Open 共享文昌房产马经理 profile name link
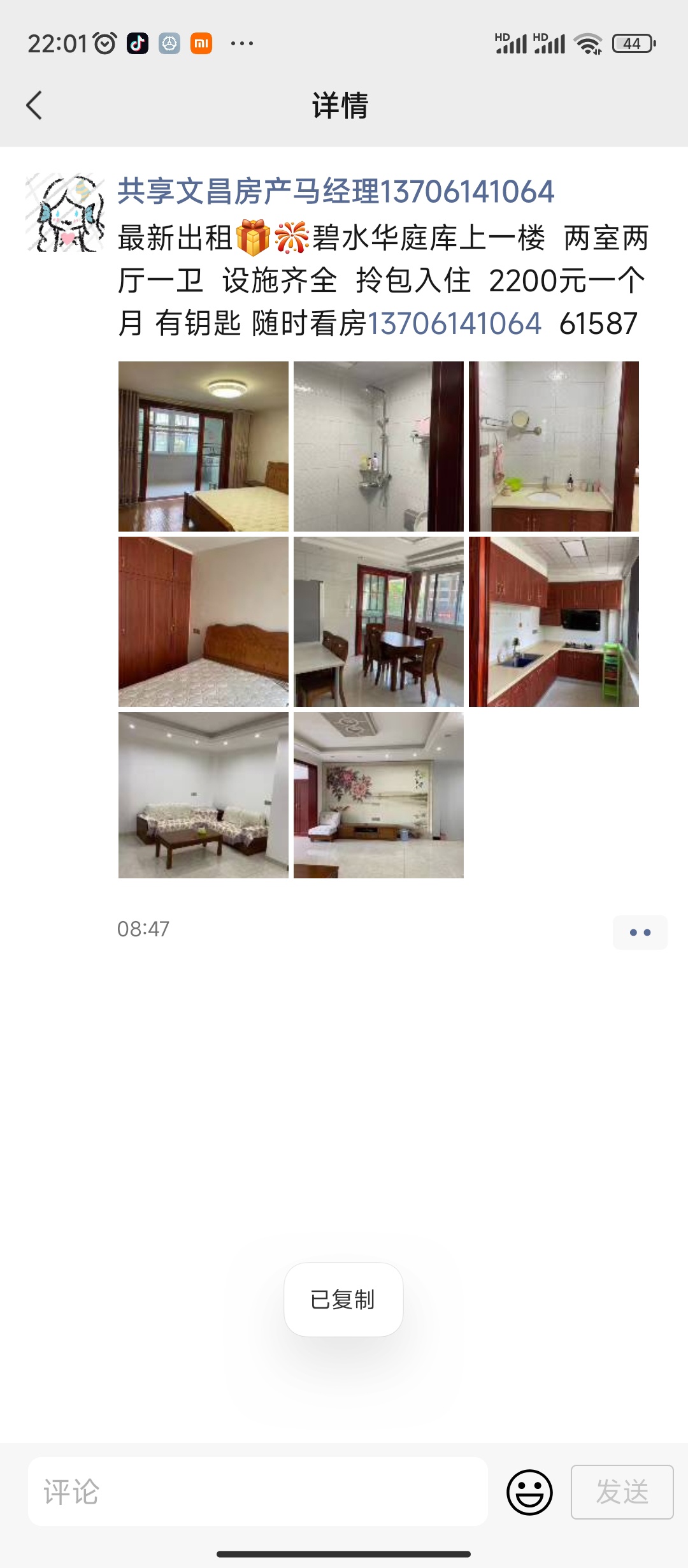The height and width of the screenshot is (1568, 688). click(x=336, y=192)
